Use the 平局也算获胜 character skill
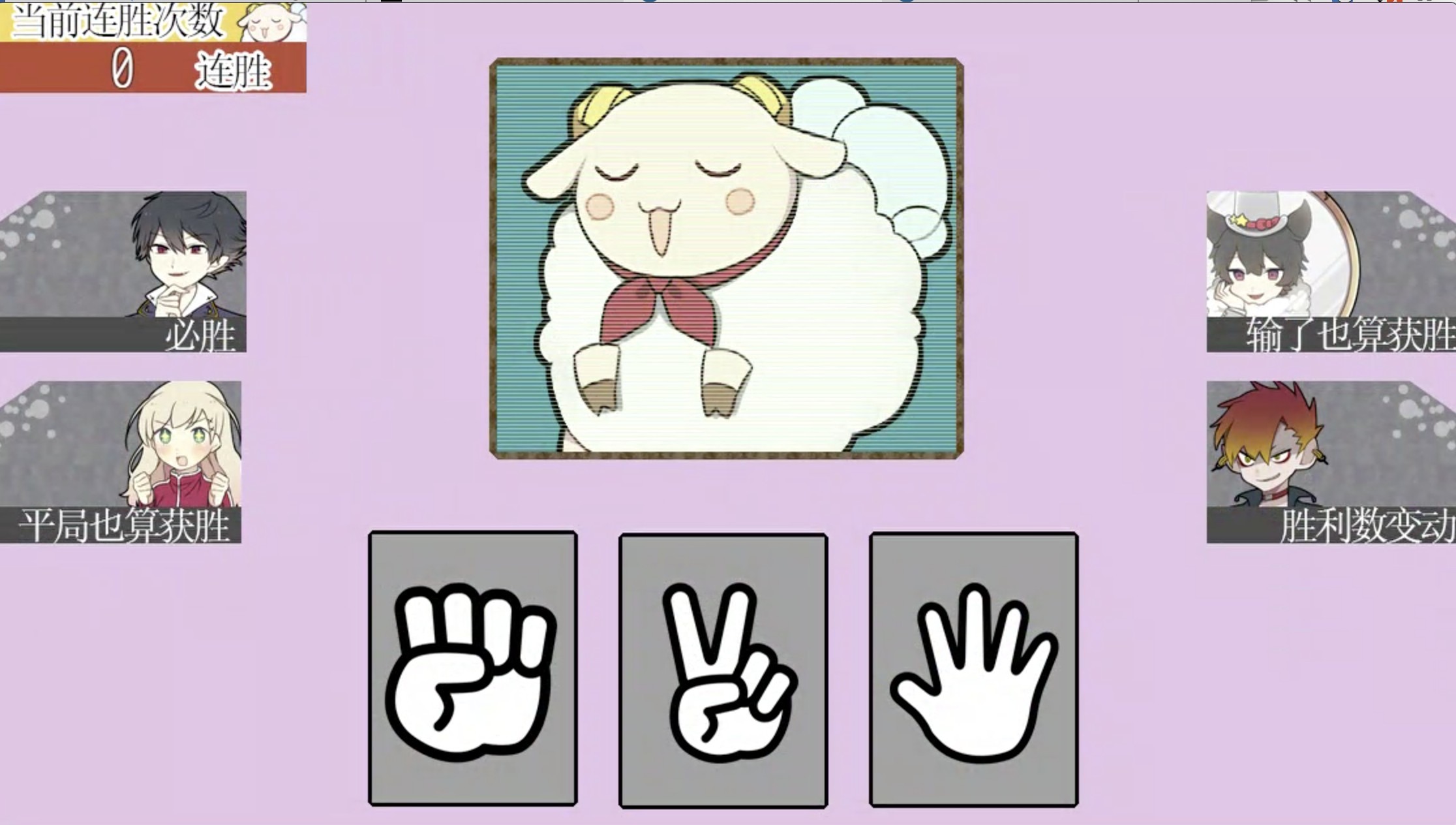Viewport: 1456px width, 825px height. (121, 462)
